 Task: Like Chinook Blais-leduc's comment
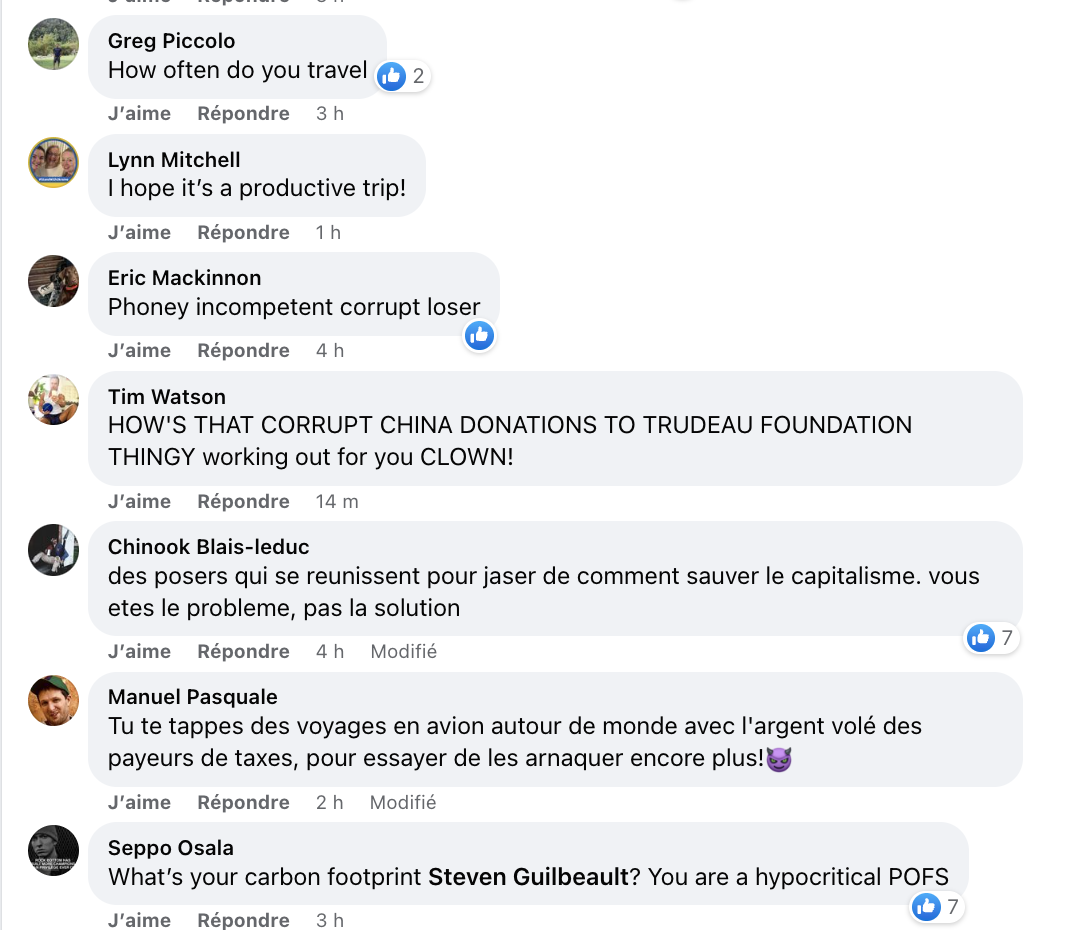point(139,652)
